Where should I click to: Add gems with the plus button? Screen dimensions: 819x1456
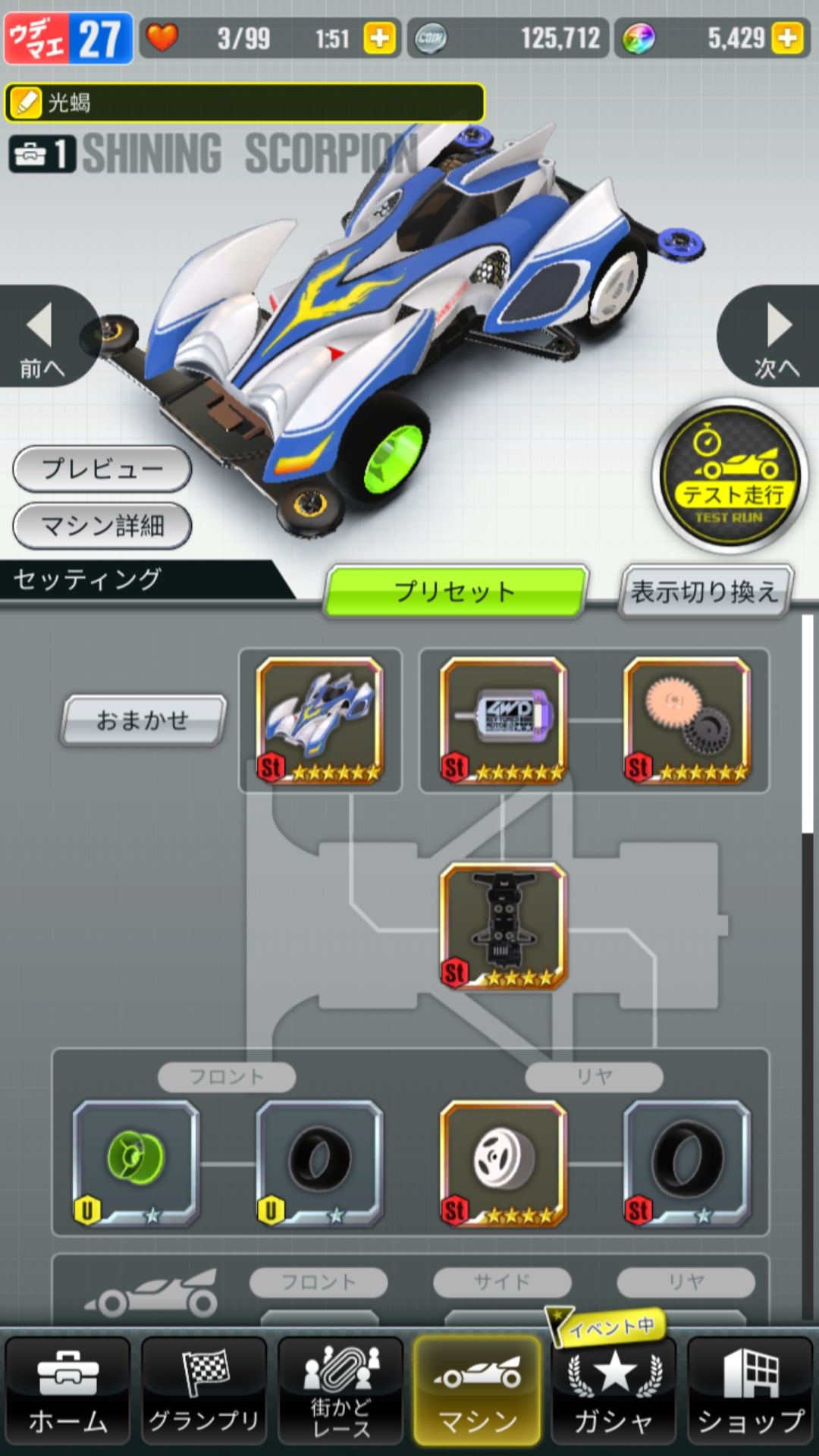point(788,38)
